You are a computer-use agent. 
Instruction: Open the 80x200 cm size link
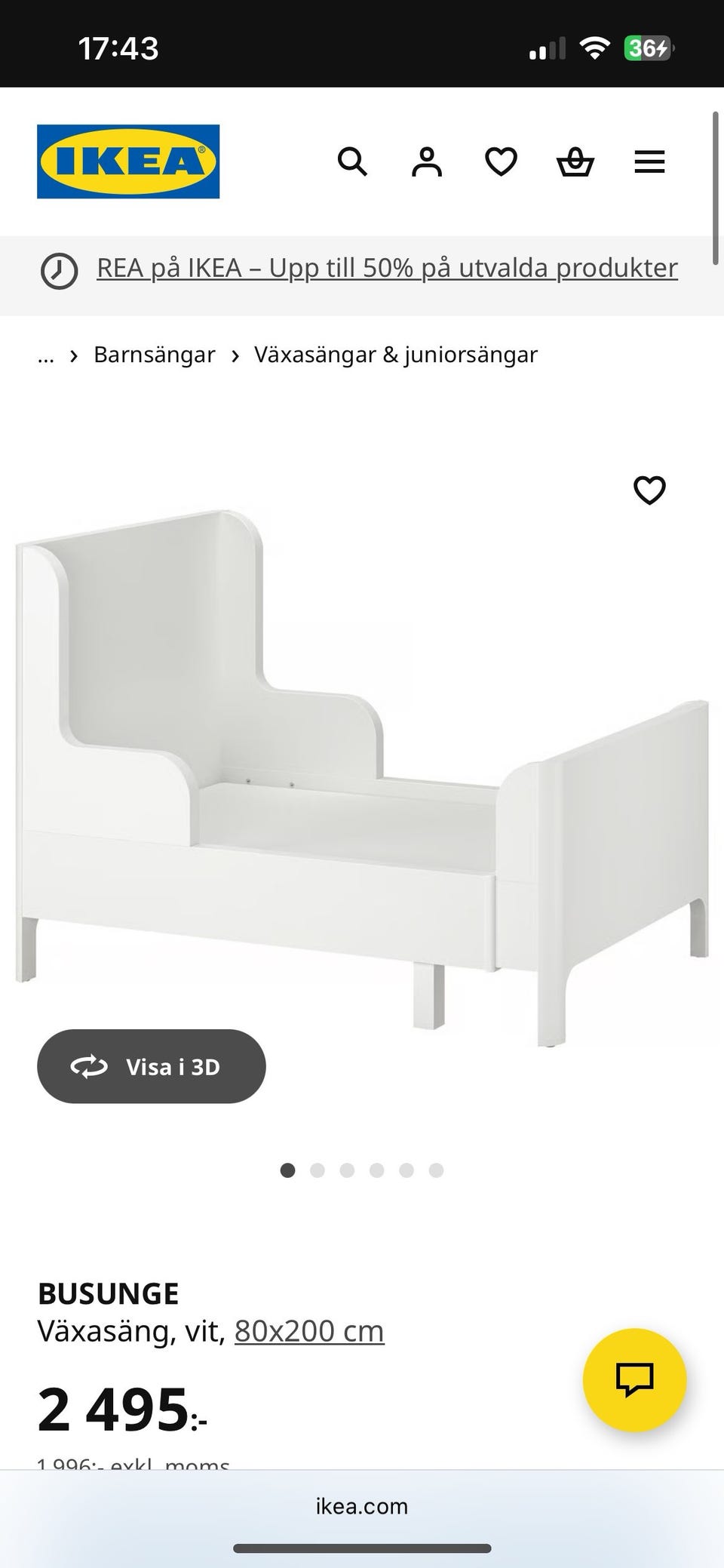[x=309, y=1332]
